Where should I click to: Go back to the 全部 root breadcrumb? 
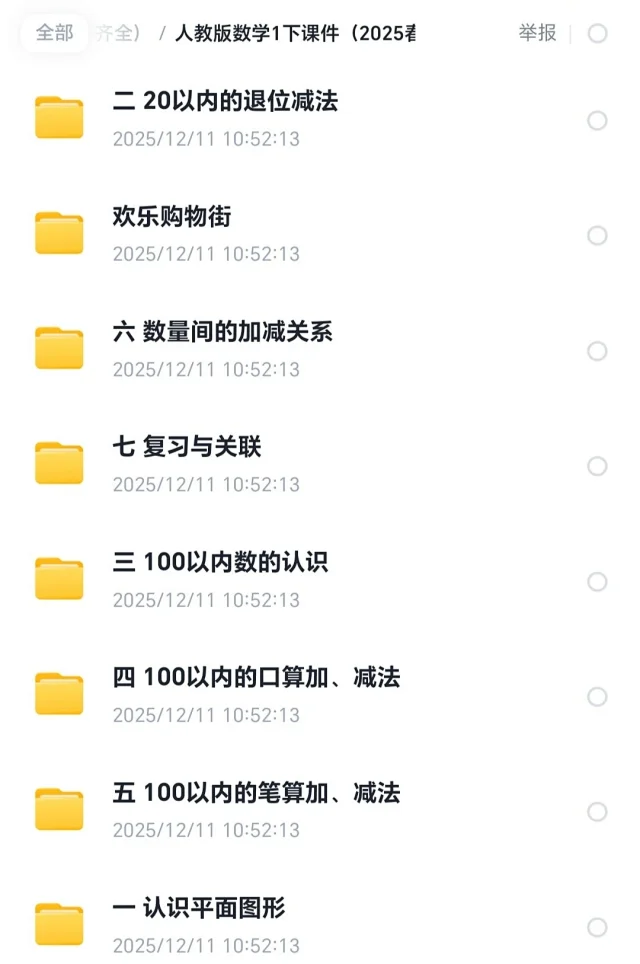(54, 33)
